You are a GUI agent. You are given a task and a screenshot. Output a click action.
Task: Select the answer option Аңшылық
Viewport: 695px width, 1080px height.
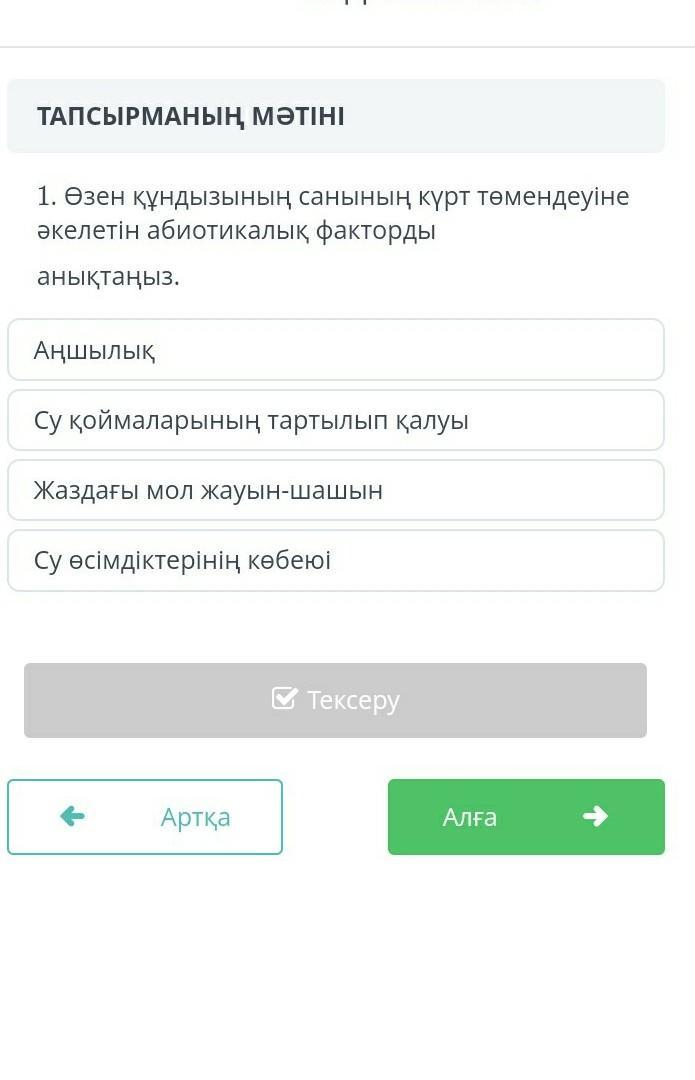point(335,350)
